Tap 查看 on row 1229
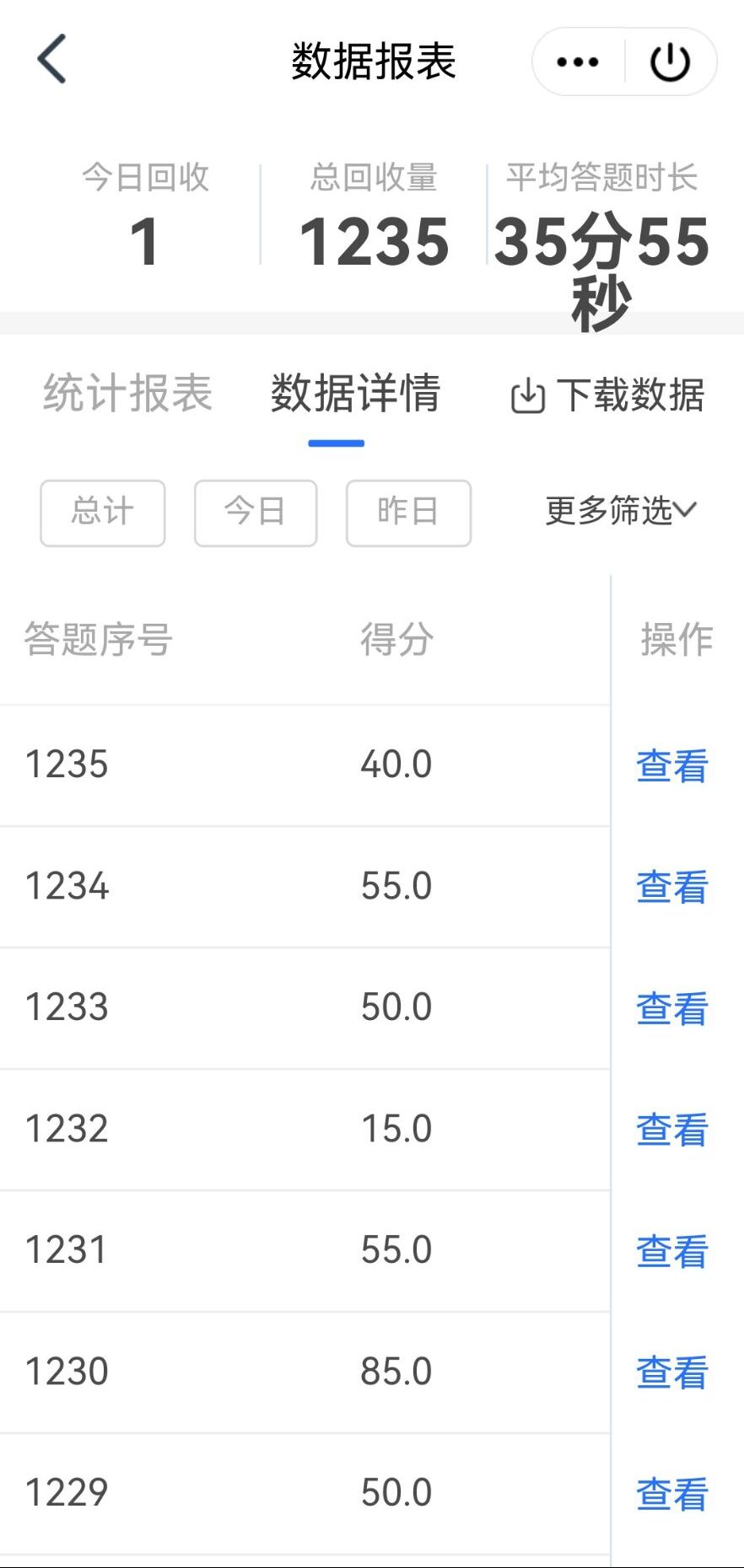This screenshot has width=744, height=1568. [671, 1494]
